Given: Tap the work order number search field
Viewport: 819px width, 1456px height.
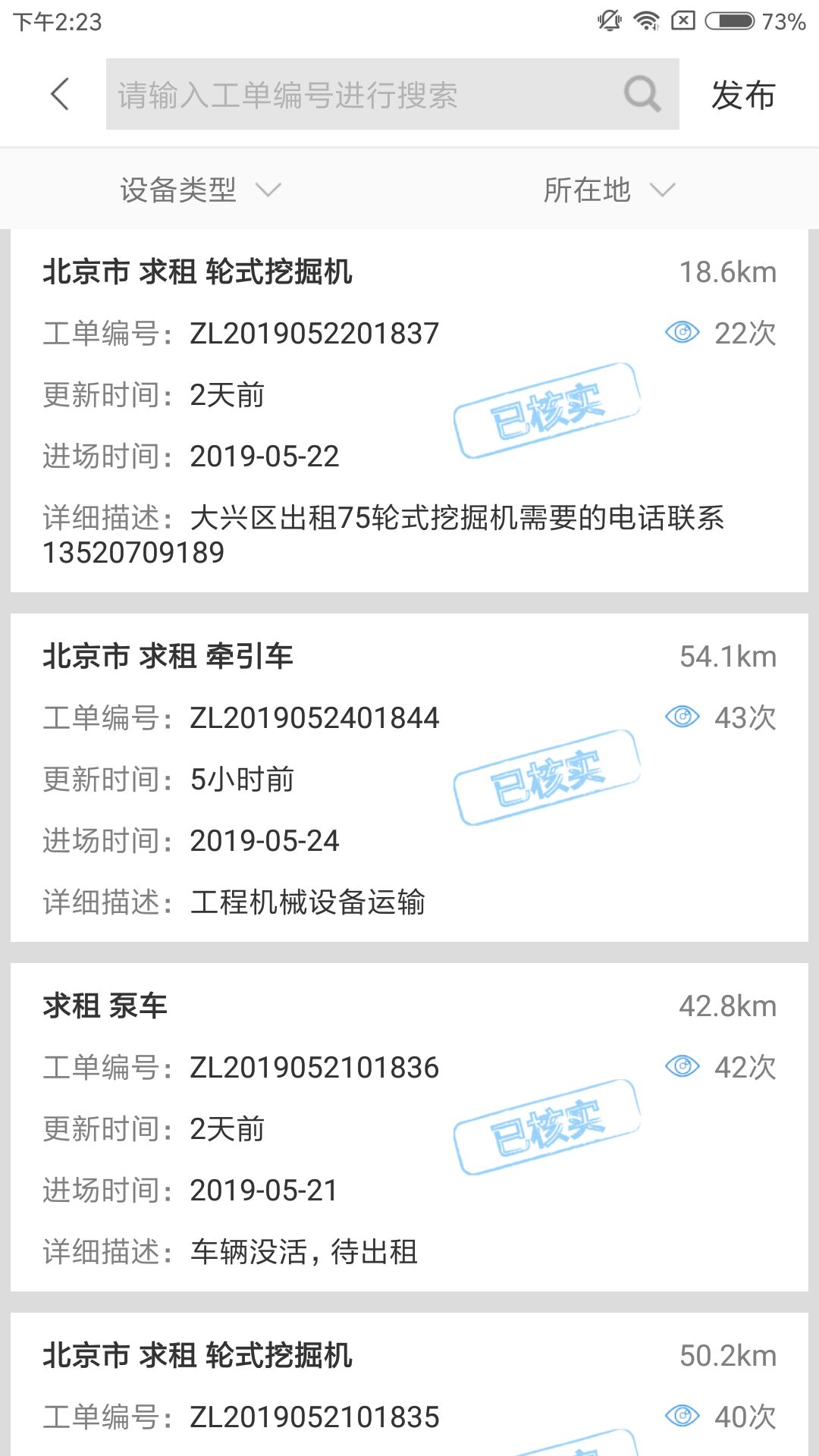Looking at the screenshot, I should (364, 95).
